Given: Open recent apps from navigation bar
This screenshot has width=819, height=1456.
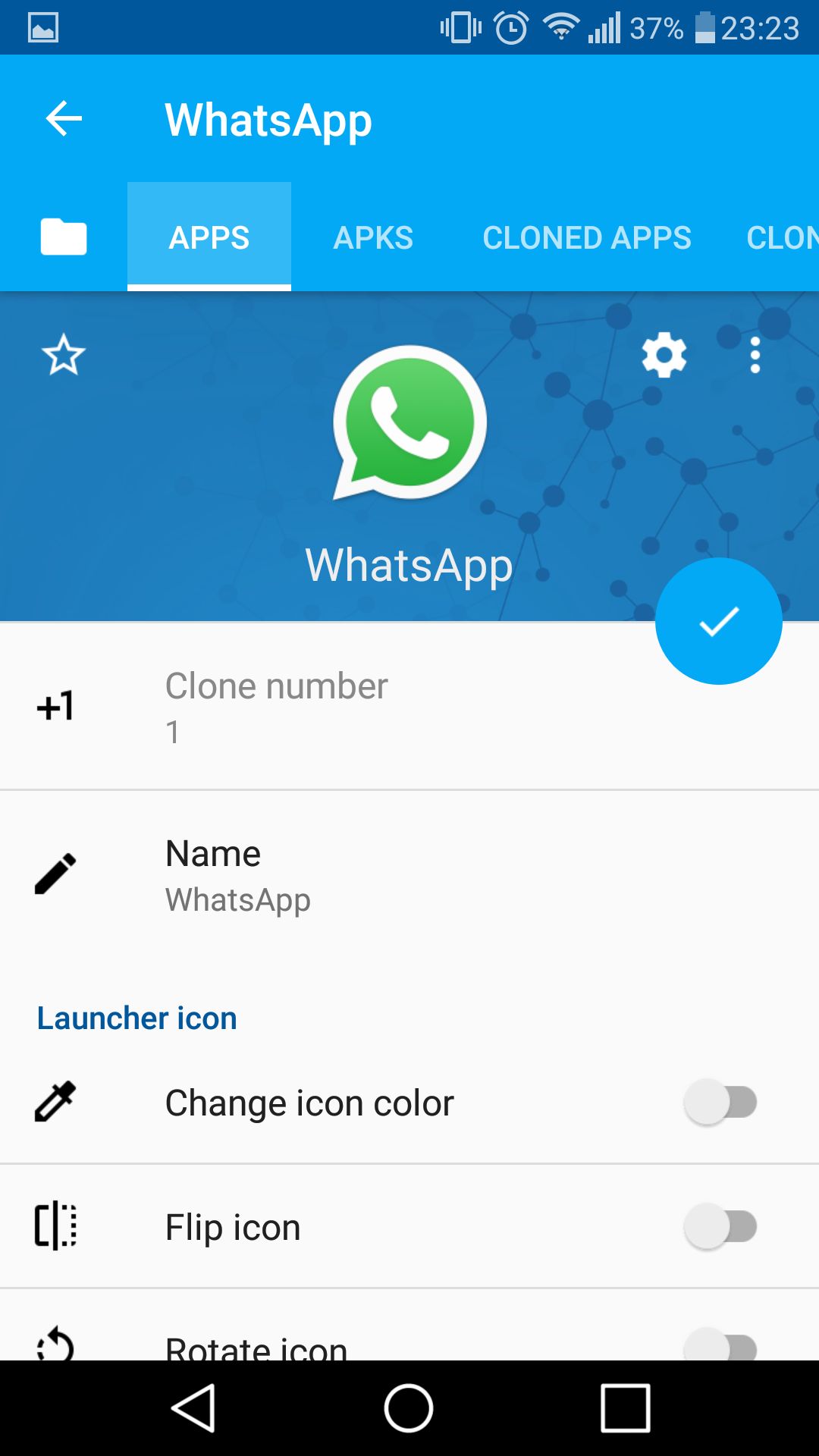Looking at the screenshot, I should [x=626, y=1408].
